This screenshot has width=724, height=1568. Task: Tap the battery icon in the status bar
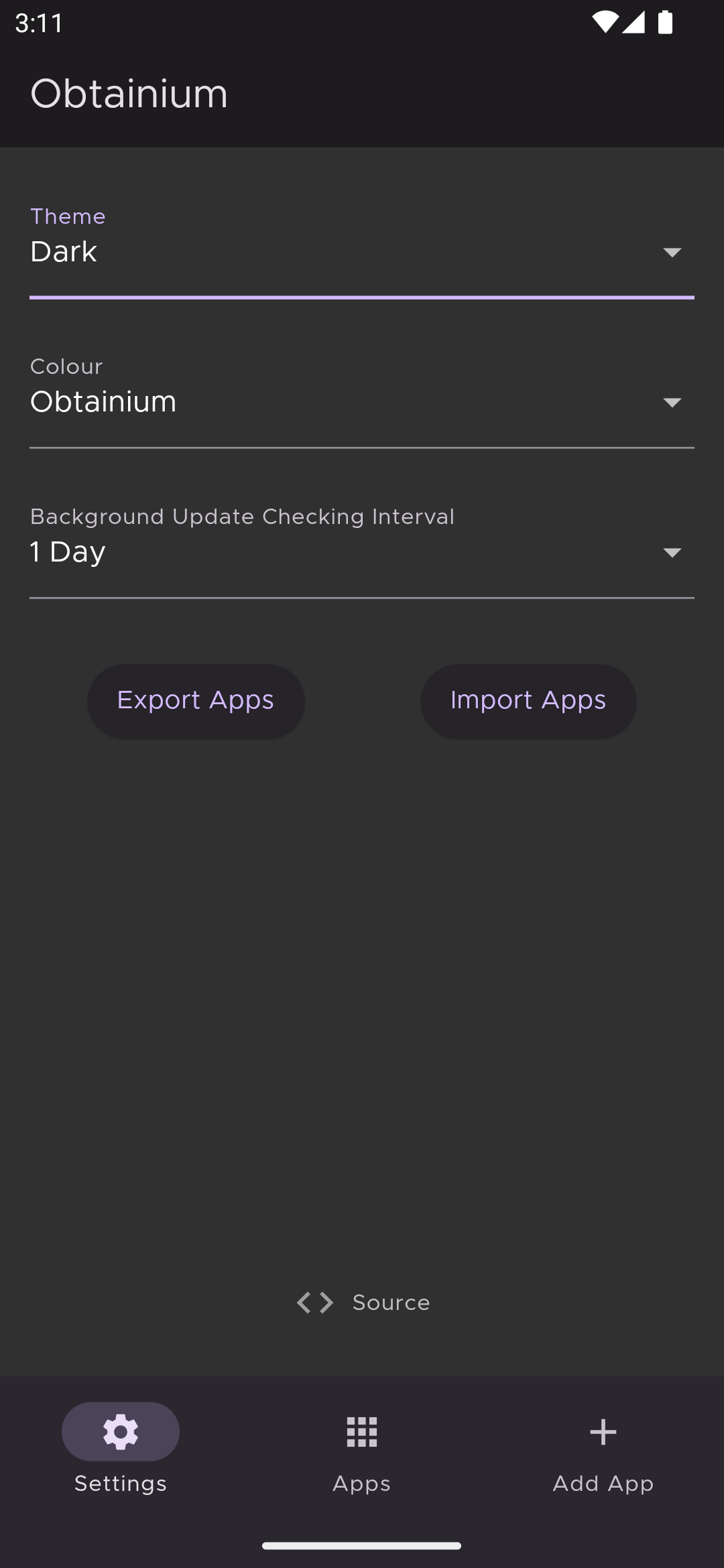pyautogui.click(x=666, y=22)
